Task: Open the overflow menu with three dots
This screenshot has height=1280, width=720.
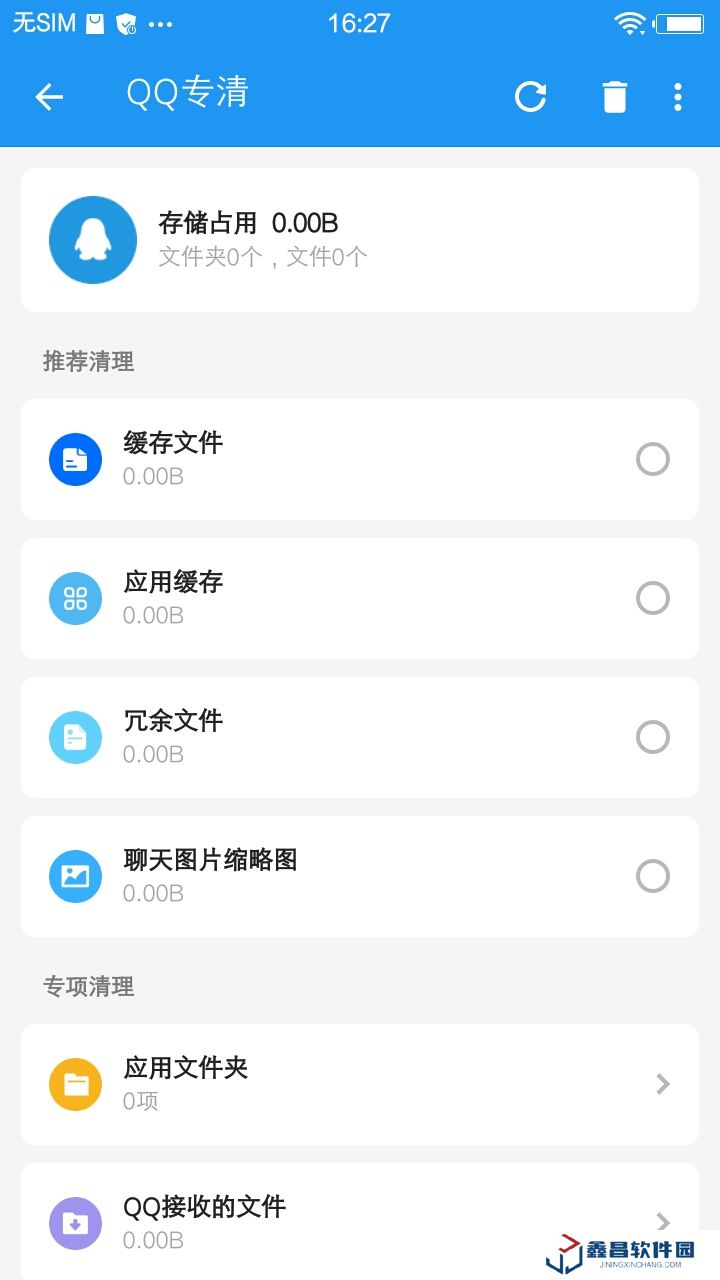Action: pos(678,97)
